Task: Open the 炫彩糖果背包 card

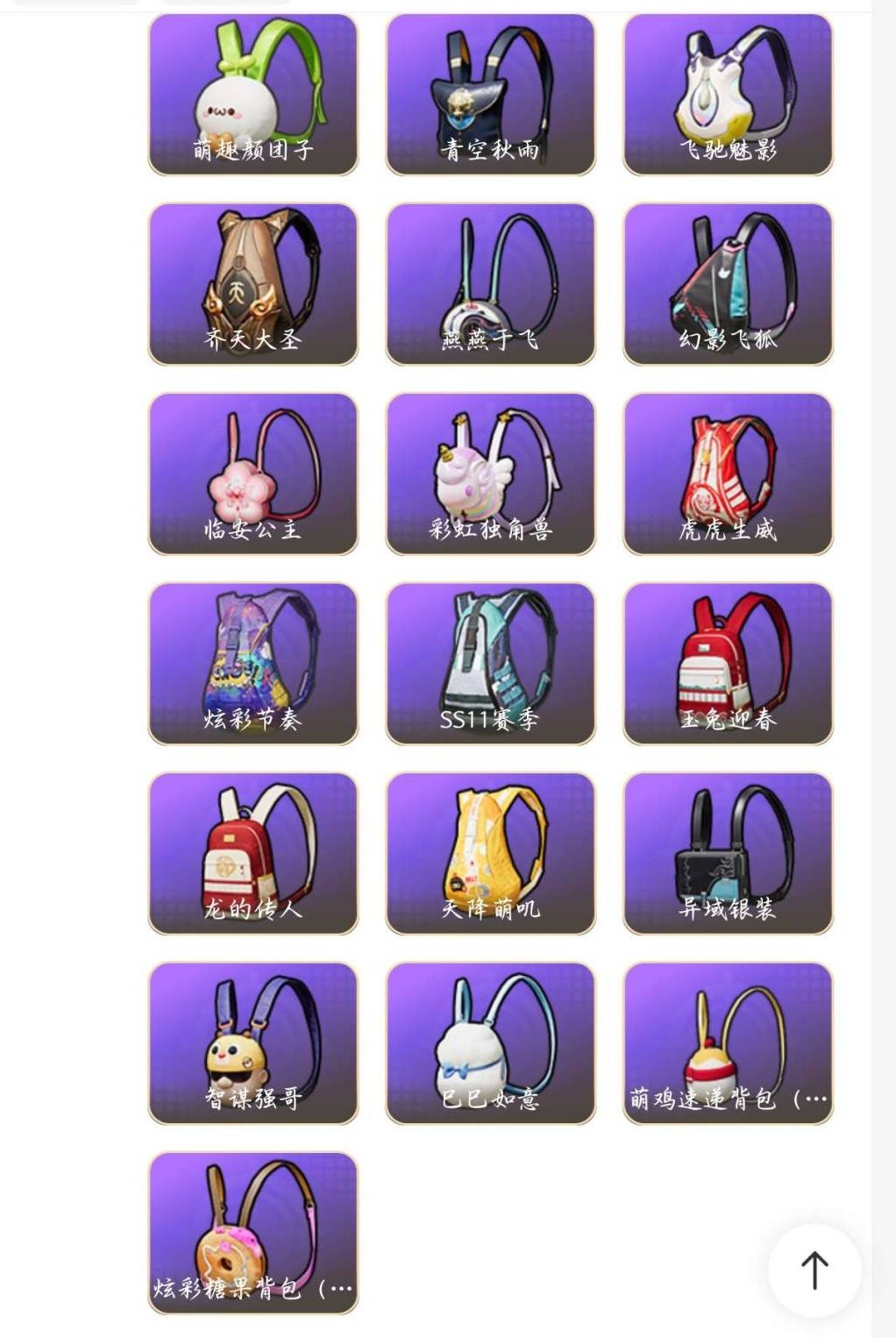Action: tap(253, 1232)
